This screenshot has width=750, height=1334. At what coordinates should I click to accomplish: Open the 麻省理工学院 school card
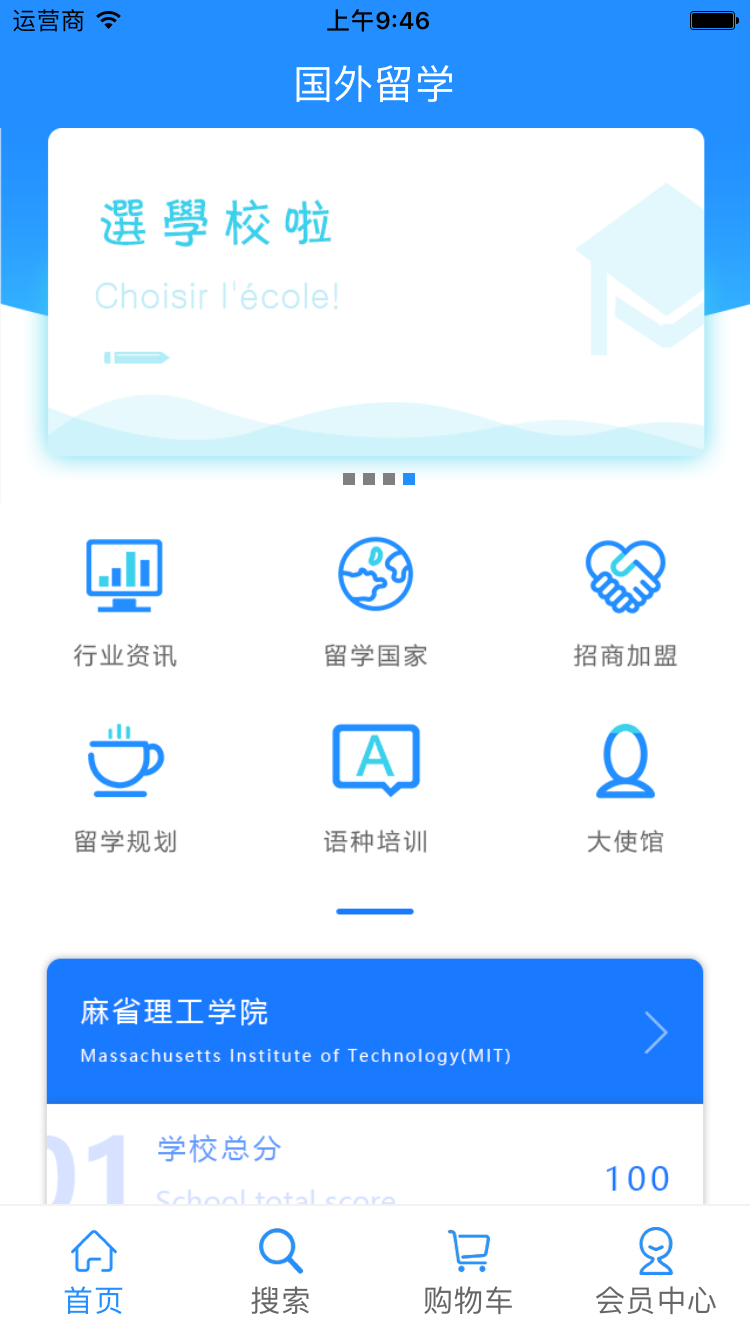click(x=375, y=1031)
